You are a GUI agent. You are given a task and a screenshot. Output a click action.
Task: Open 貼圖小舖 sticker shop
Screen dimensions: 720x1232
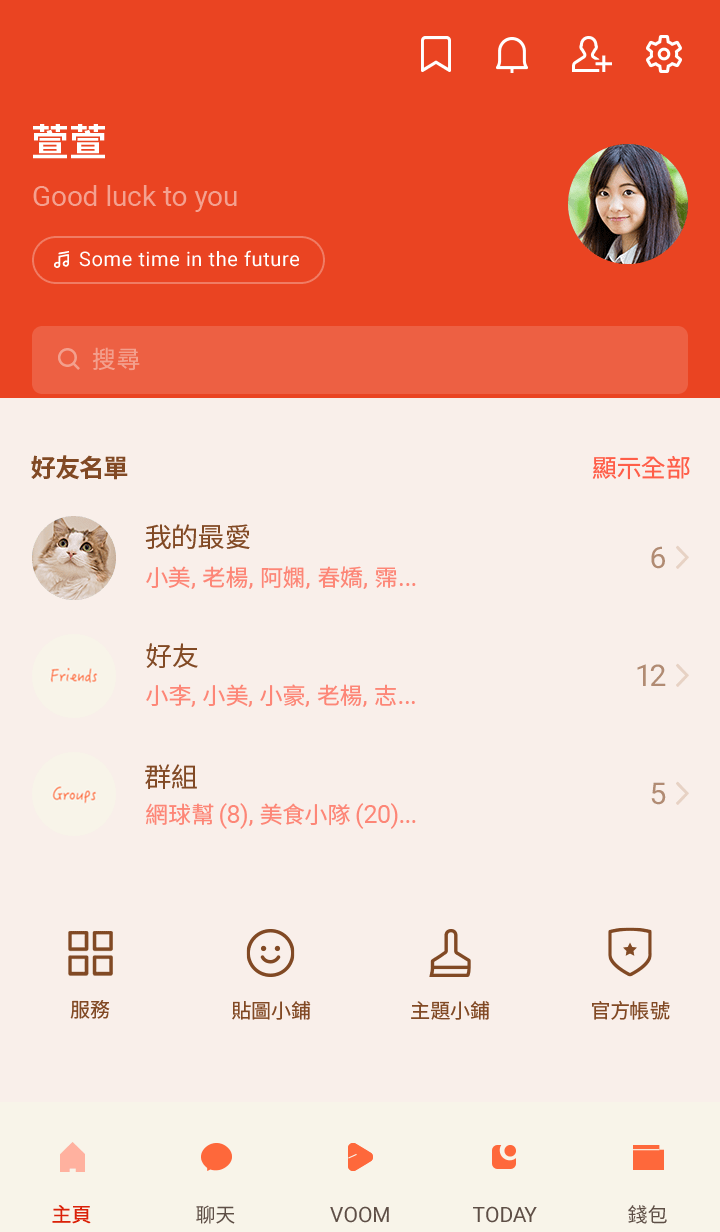click(x=270, y=975)
